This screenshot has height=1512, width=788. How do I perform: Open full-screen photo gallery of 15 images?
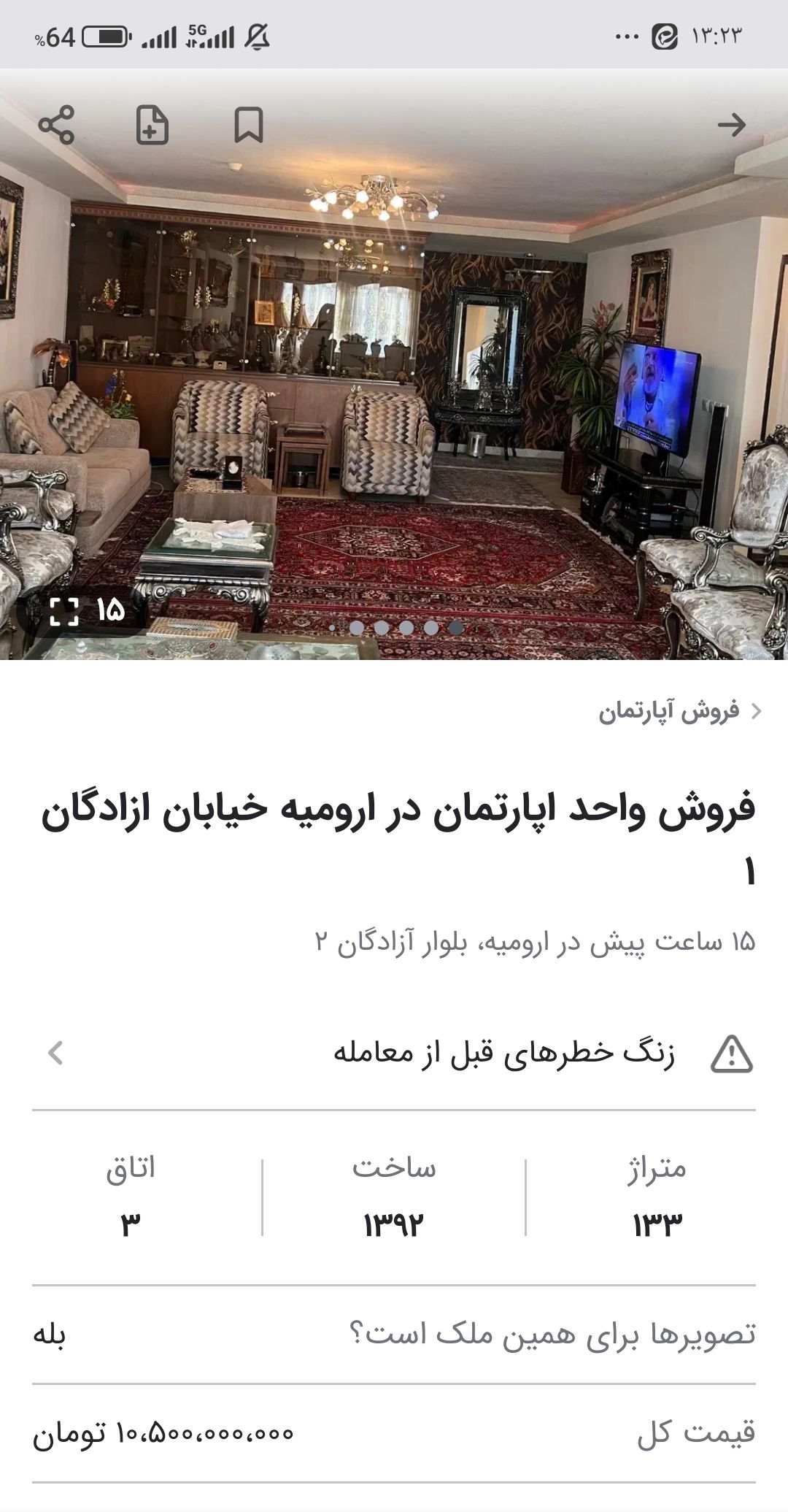(x=87, y=610)
